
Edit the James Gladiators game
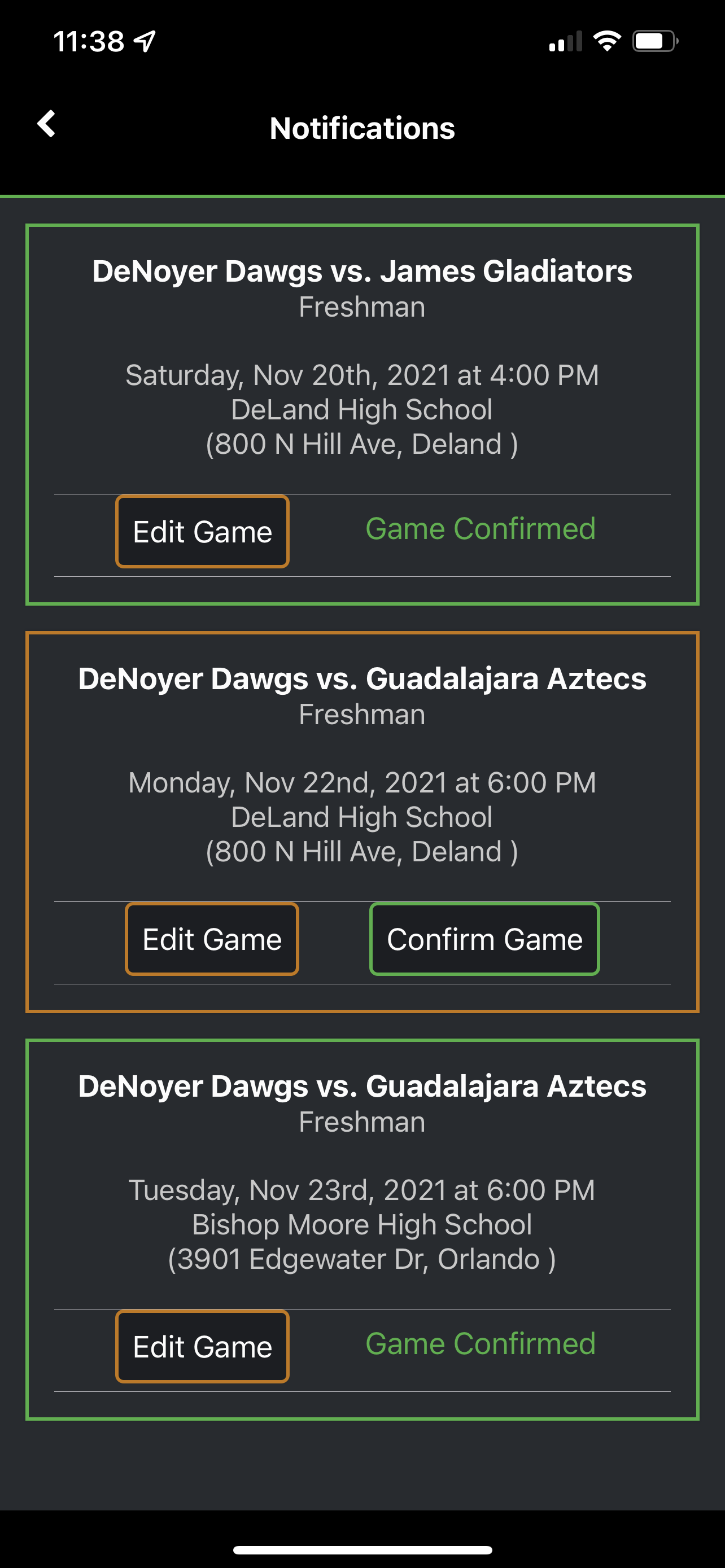pos(202,531)
